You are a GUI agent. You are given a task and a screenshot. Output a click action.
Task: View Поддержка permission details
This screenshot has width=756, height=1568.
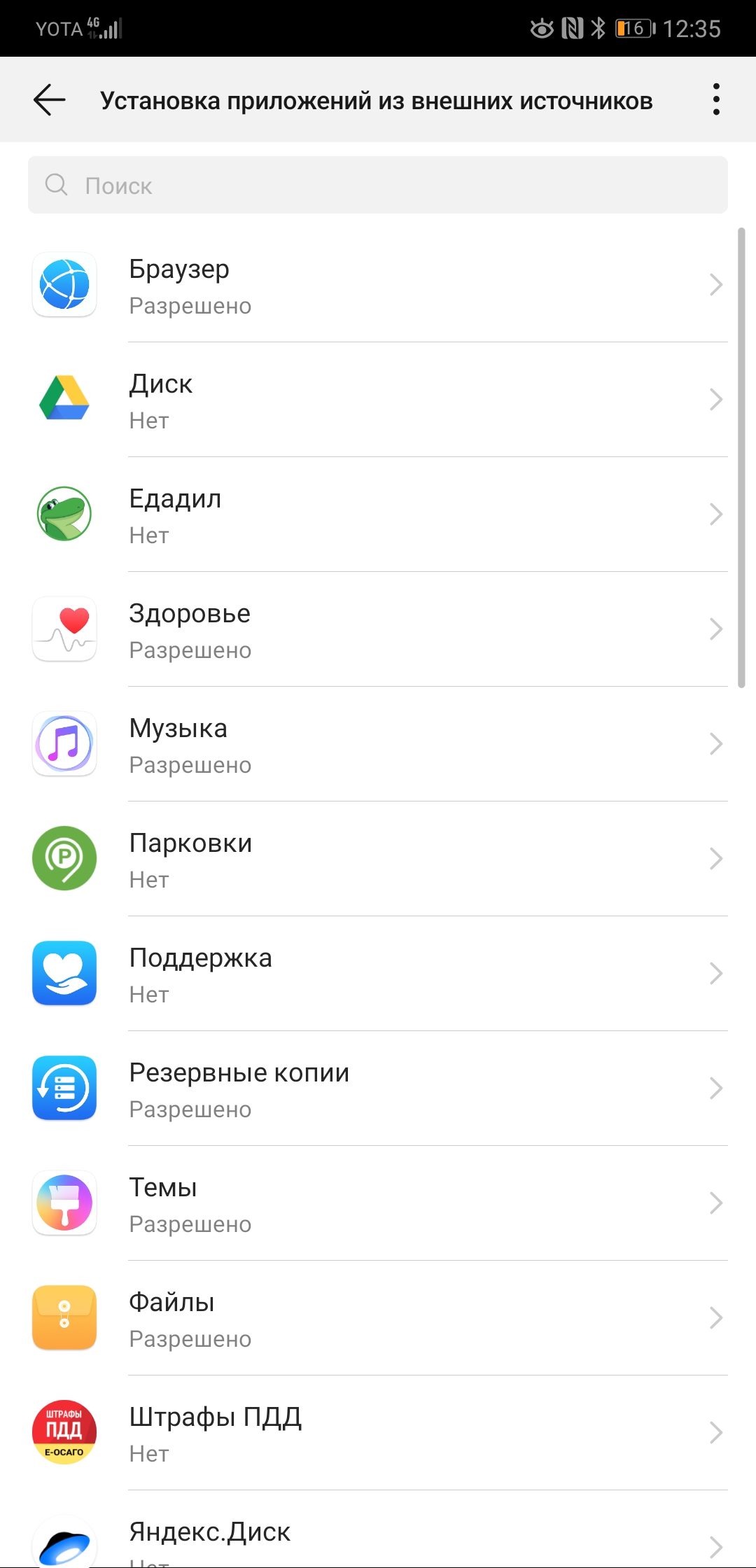pos(378,974)
